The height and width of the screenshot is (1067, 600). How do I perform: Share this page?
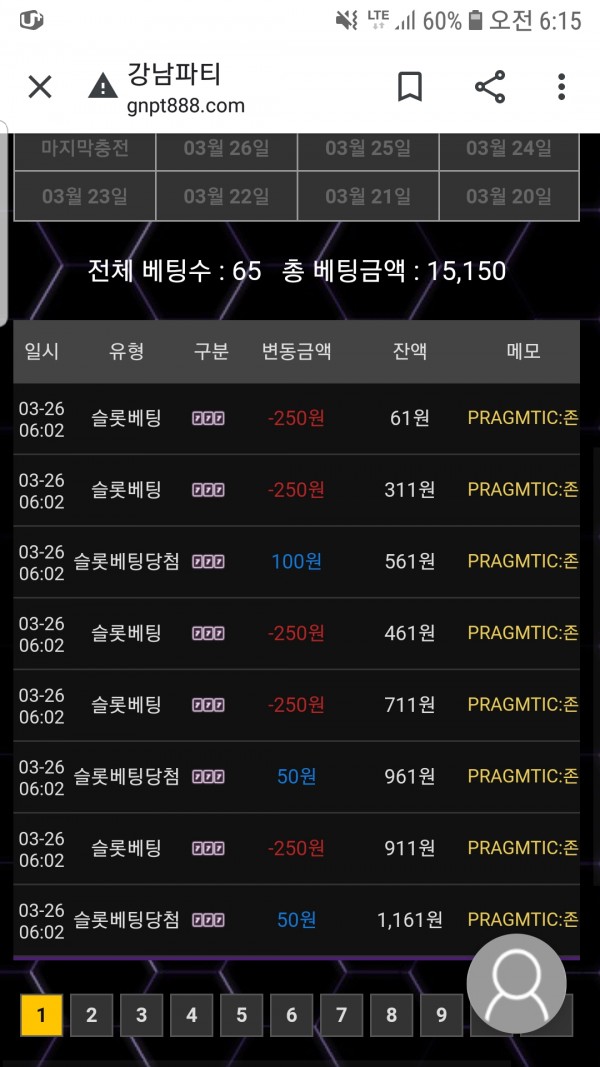pyautogui.click(x=490, y=87)
